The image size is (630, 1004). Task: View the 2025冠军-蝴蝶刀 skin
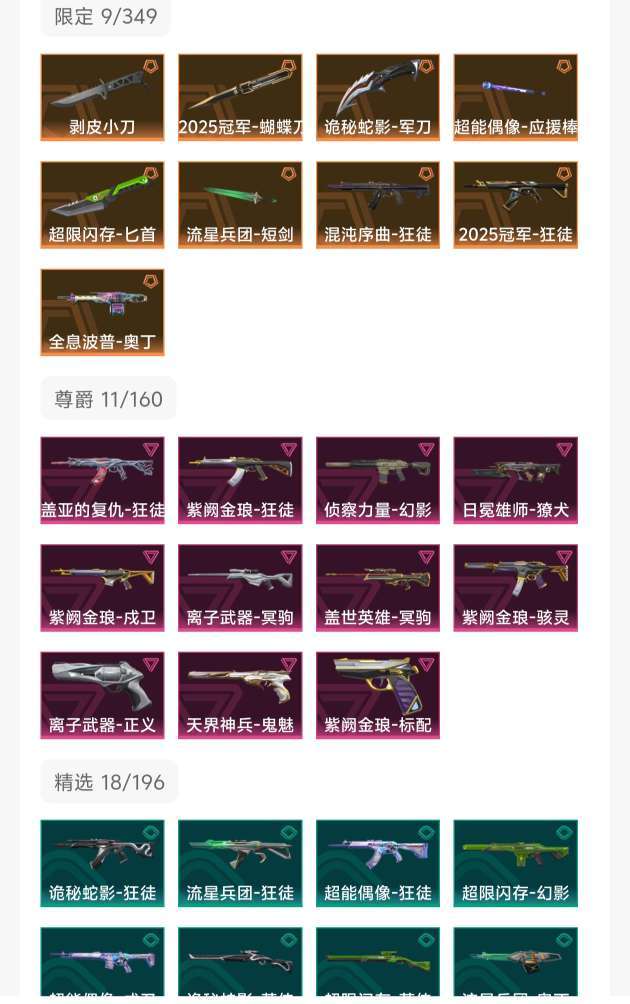[240, 97]
